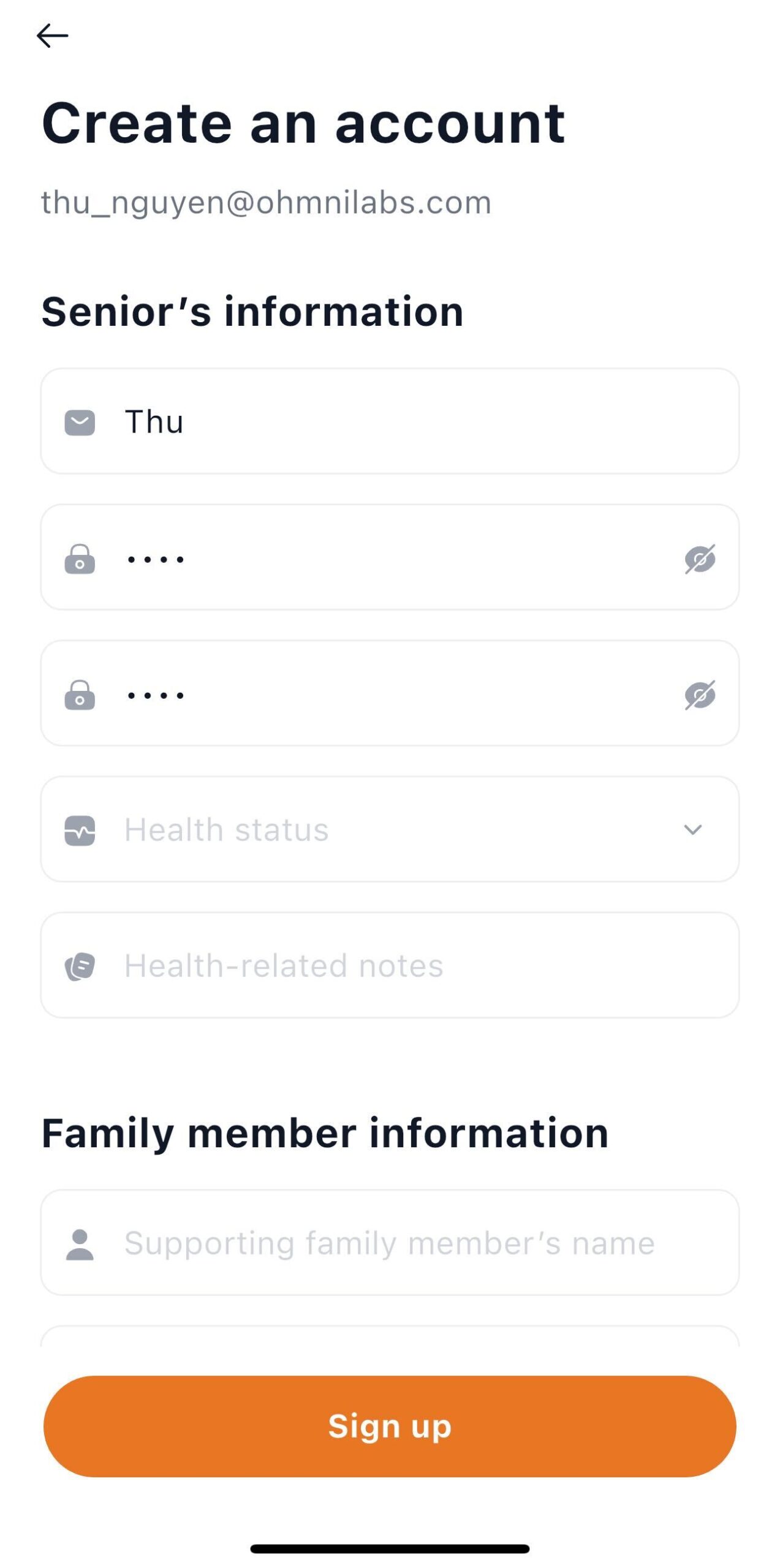Tap the first password field
This screenshot has width=780, height=1568.
coord(390,558)
